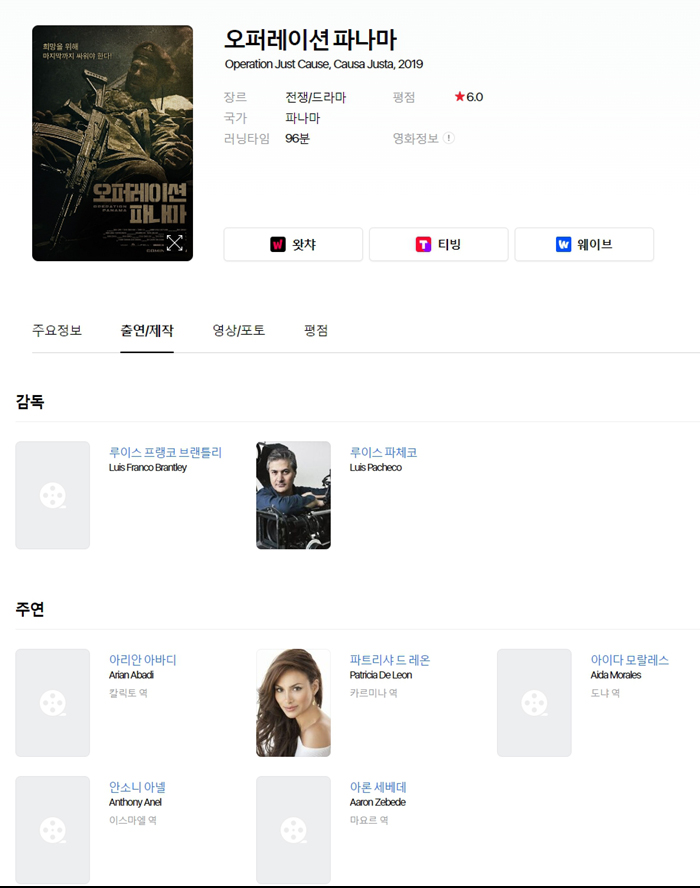The width and height of the screenshot is (700, 888).
Task: Open director 루이스 프랭코 브랜틀리's page
Action: (165, 452)
